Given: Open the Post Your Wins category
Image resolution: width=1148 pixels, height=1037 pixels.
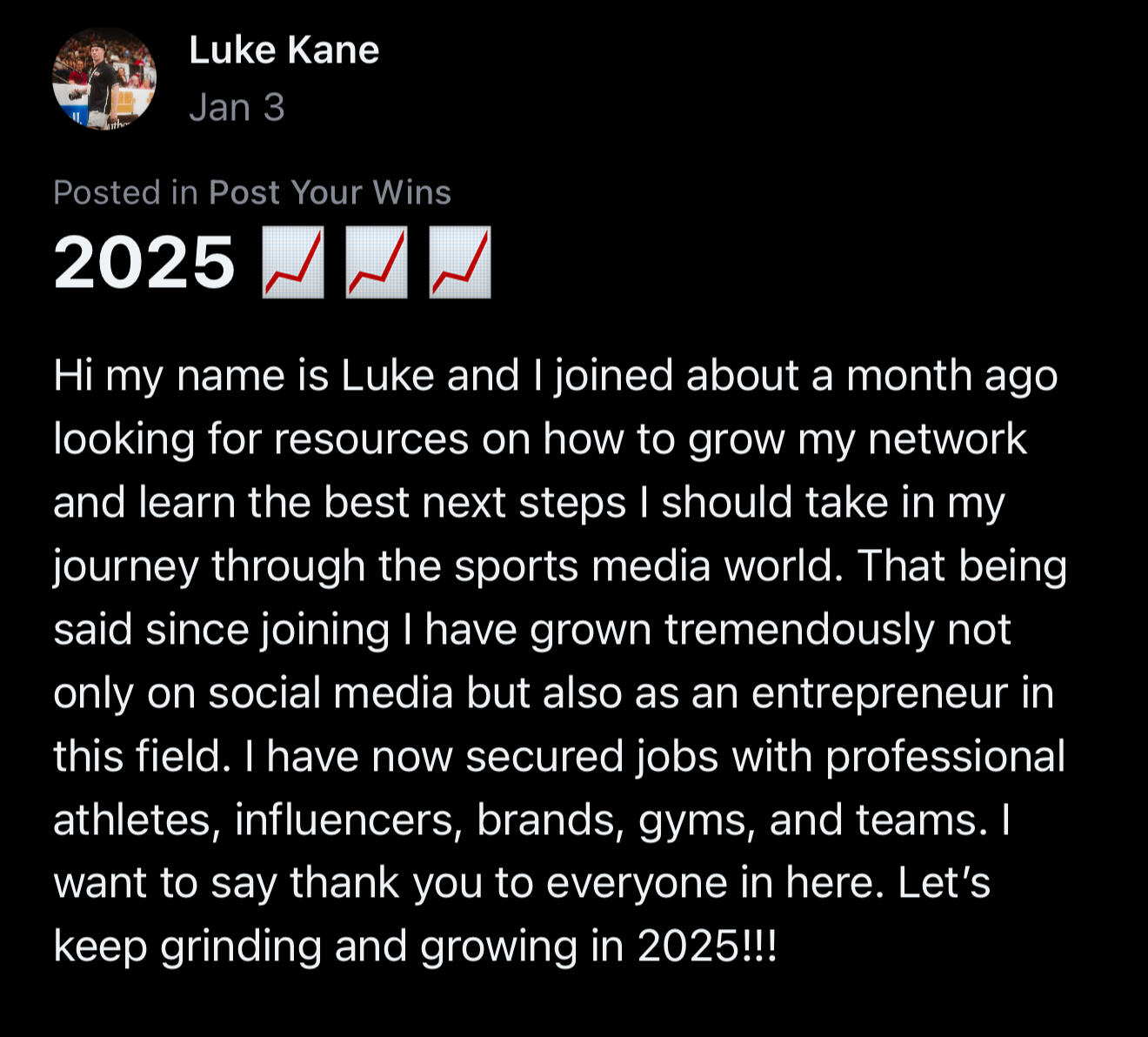Looking at the screenshot, I should (330, 192).
